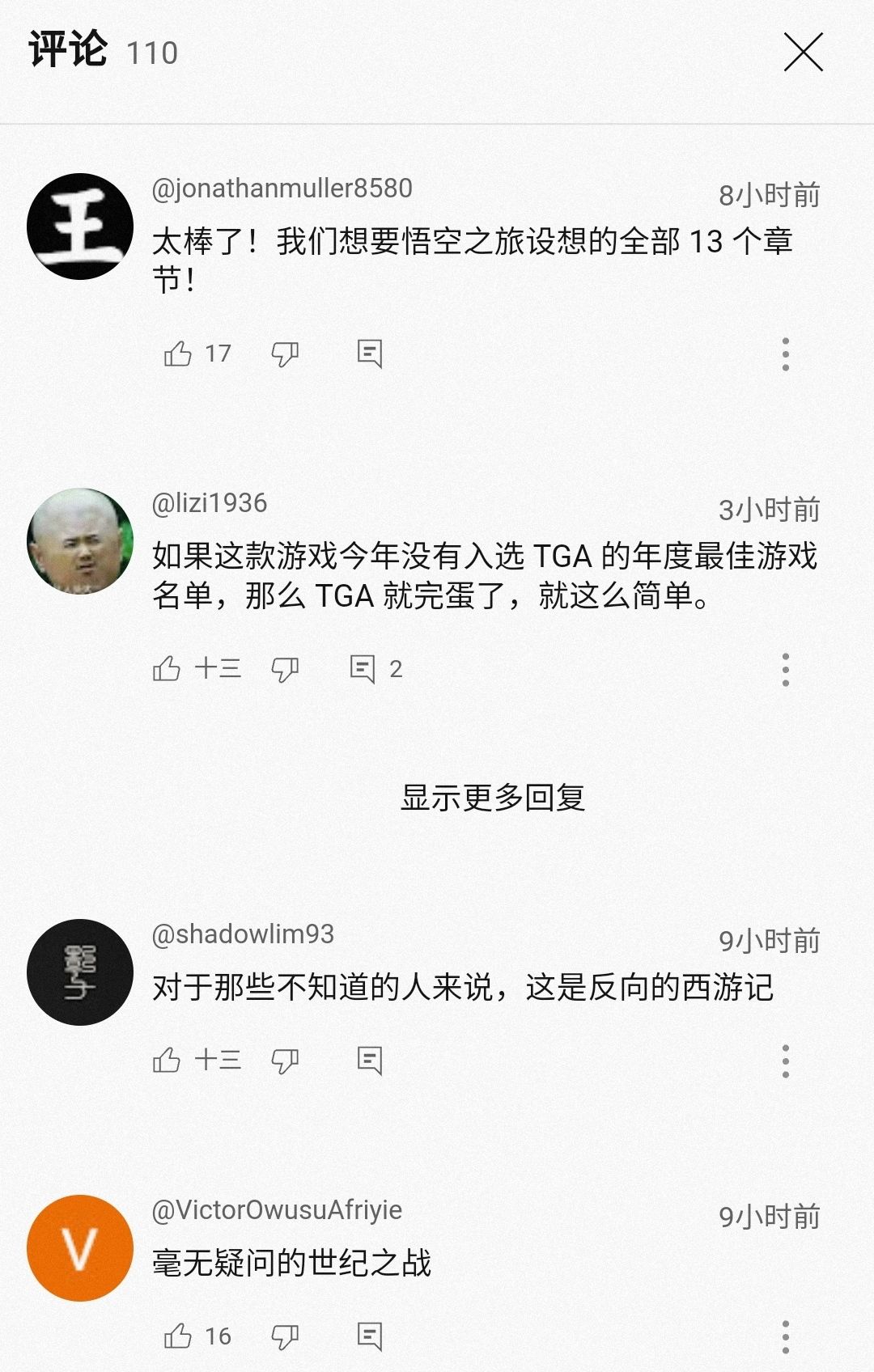This screenshot has width=874, height=1372.
Task: Open more options for @lizi1936's comment
Action: pyautogui.click(x=785, y=670)
